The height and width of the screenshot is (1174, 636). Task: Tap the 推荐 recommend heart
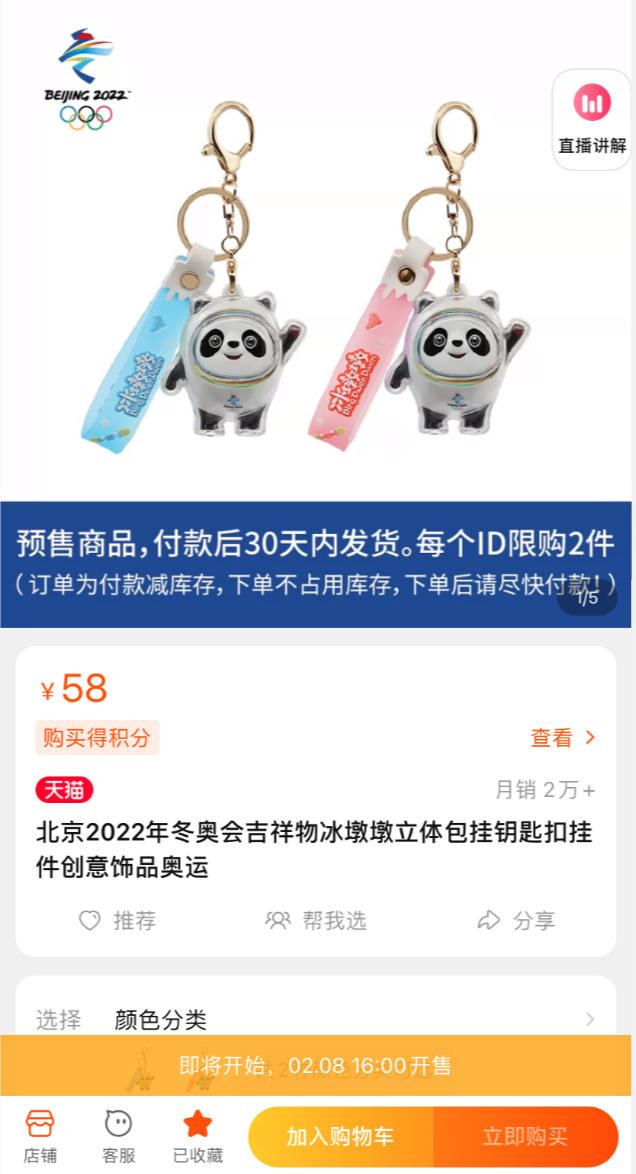coord(117,920)
